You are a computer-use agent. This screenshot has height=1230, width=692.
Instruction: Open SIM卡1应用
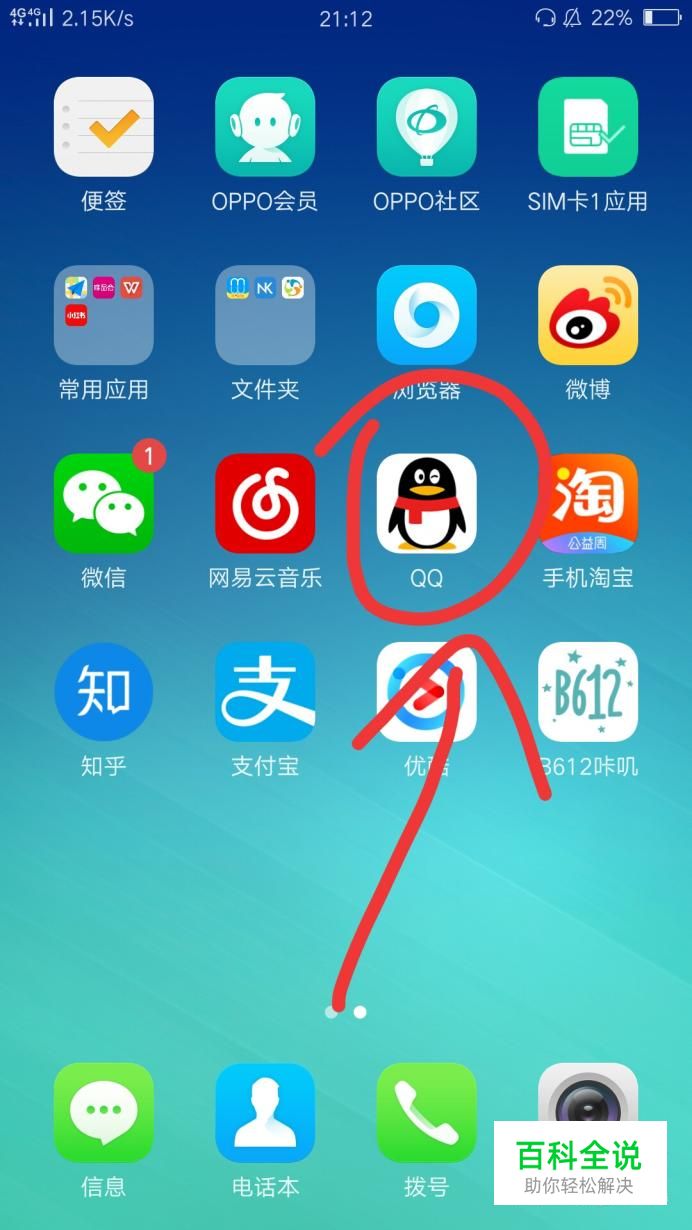[x=588, y=127]
